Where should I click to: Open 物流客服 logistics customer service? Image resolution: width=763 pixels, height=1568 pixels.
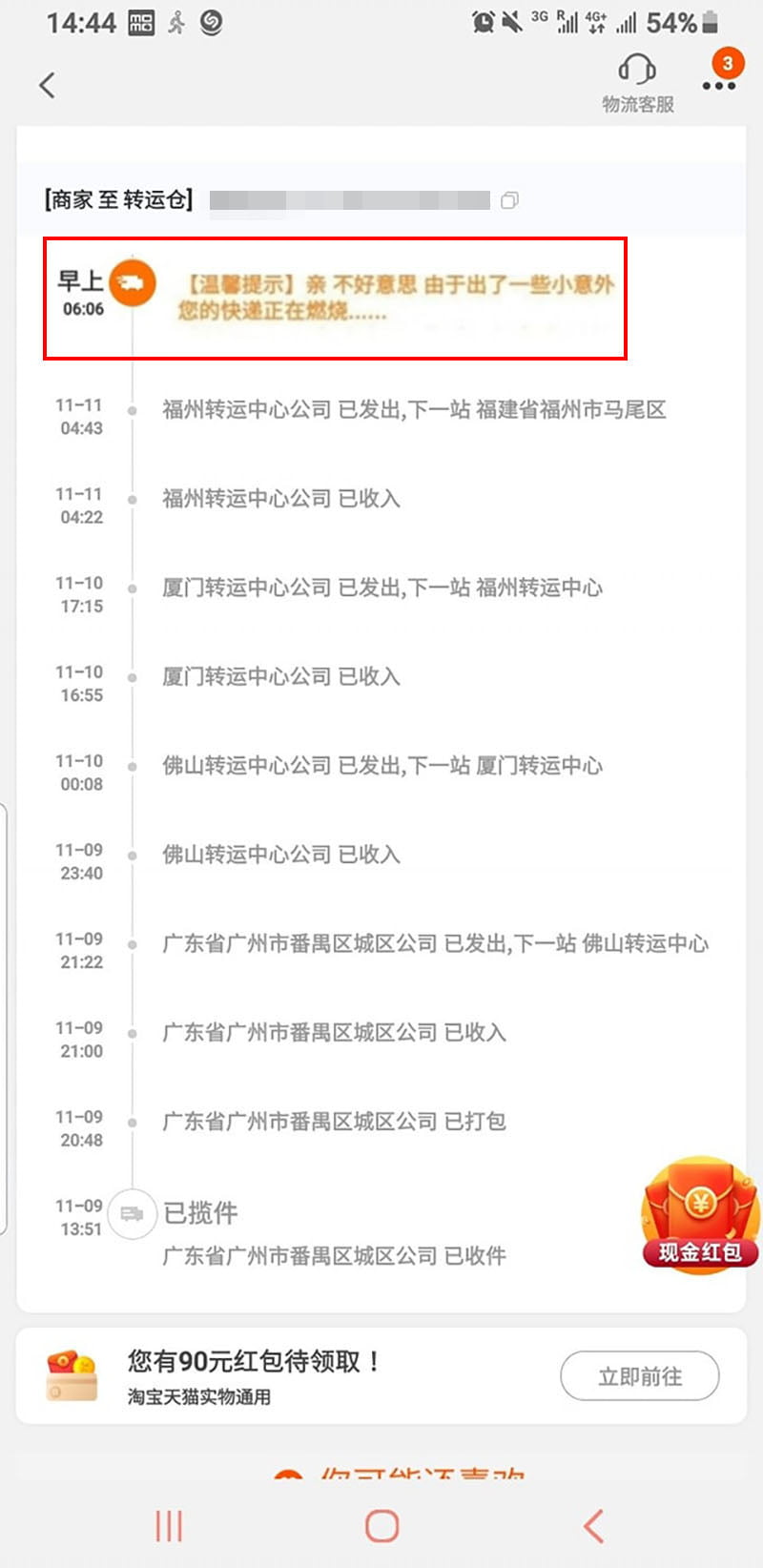click(x=637, y=84)
